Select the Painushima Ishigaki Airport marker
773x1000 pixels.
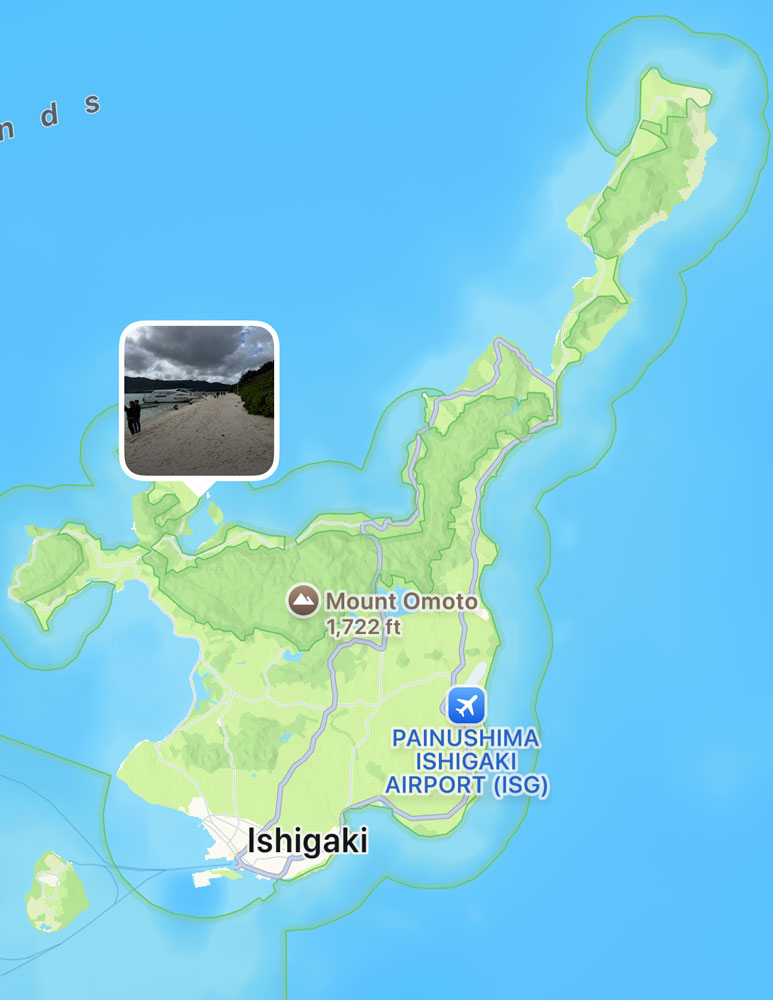466,705
